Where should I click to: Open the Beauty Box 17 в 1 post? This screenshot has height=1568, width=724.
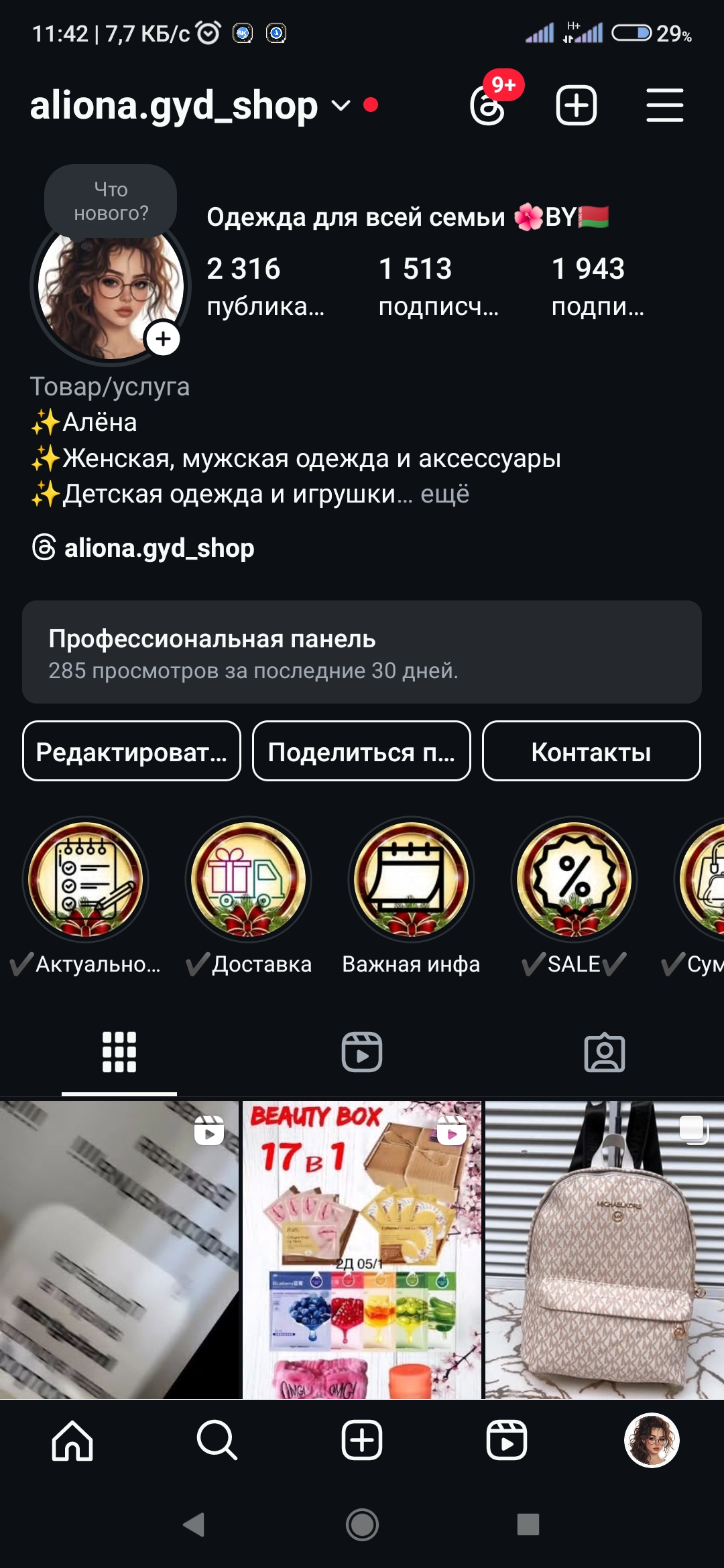362,1250
